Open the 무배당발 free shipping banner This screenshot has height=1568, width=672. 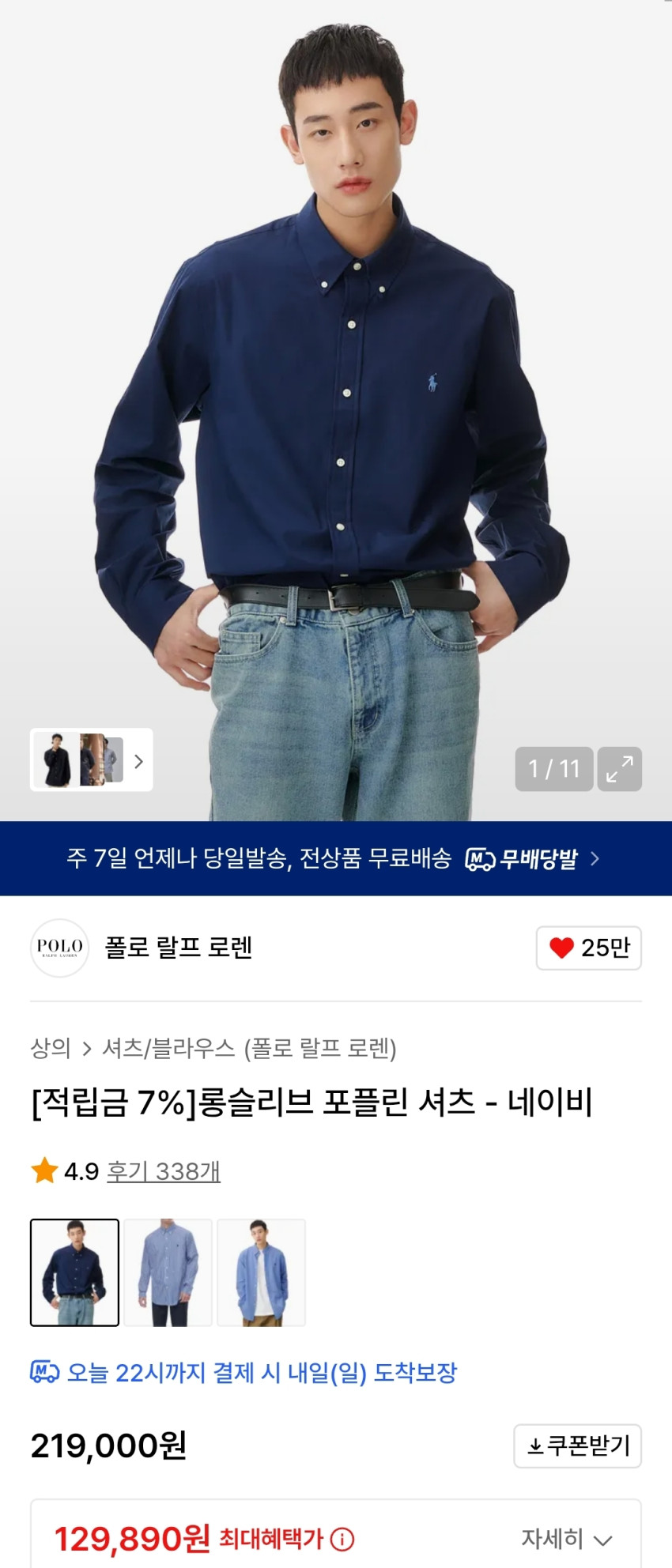[335, 858]
